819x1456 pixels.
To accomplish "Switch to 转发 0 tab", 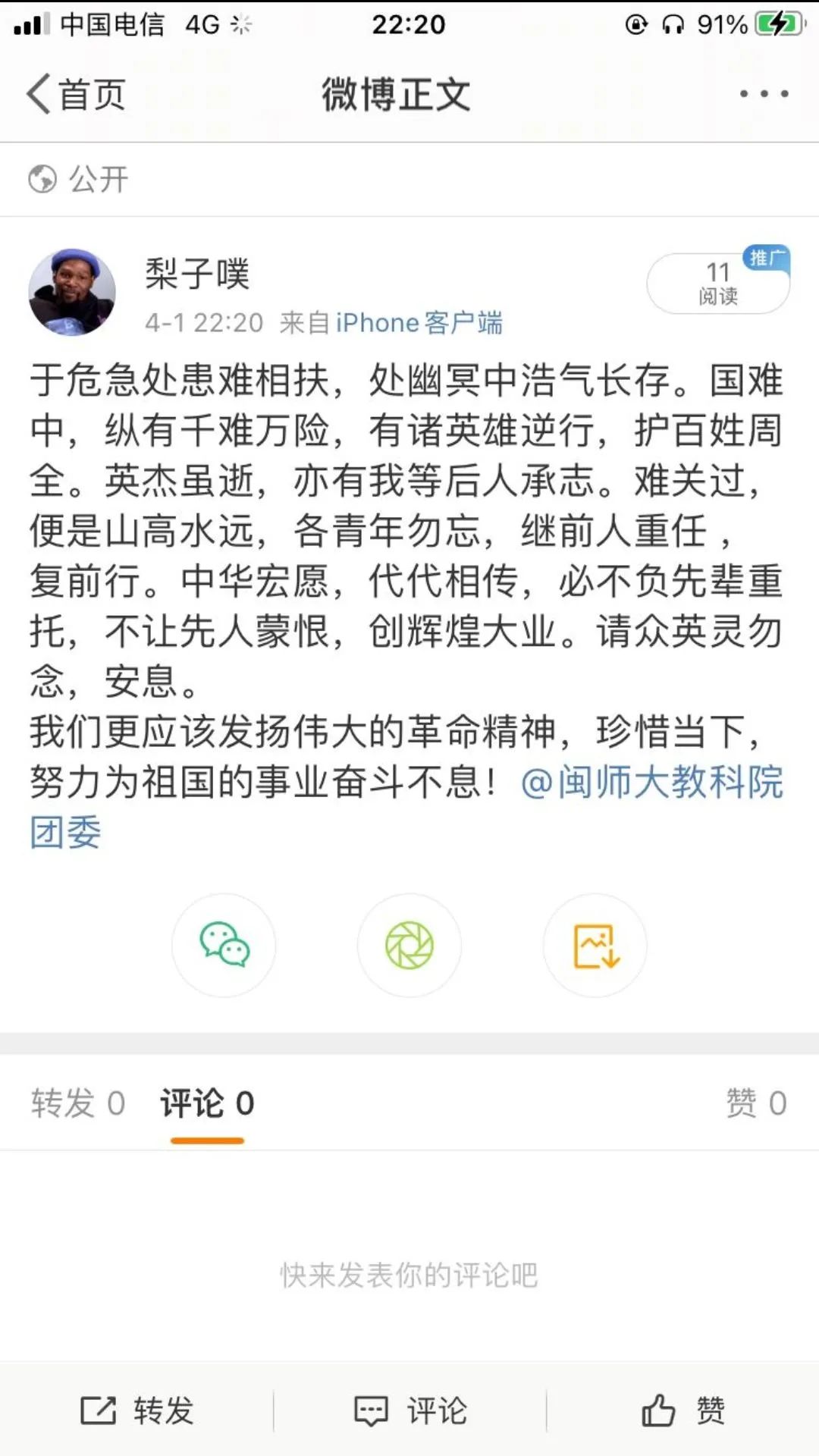I will tap(77, 1103).
